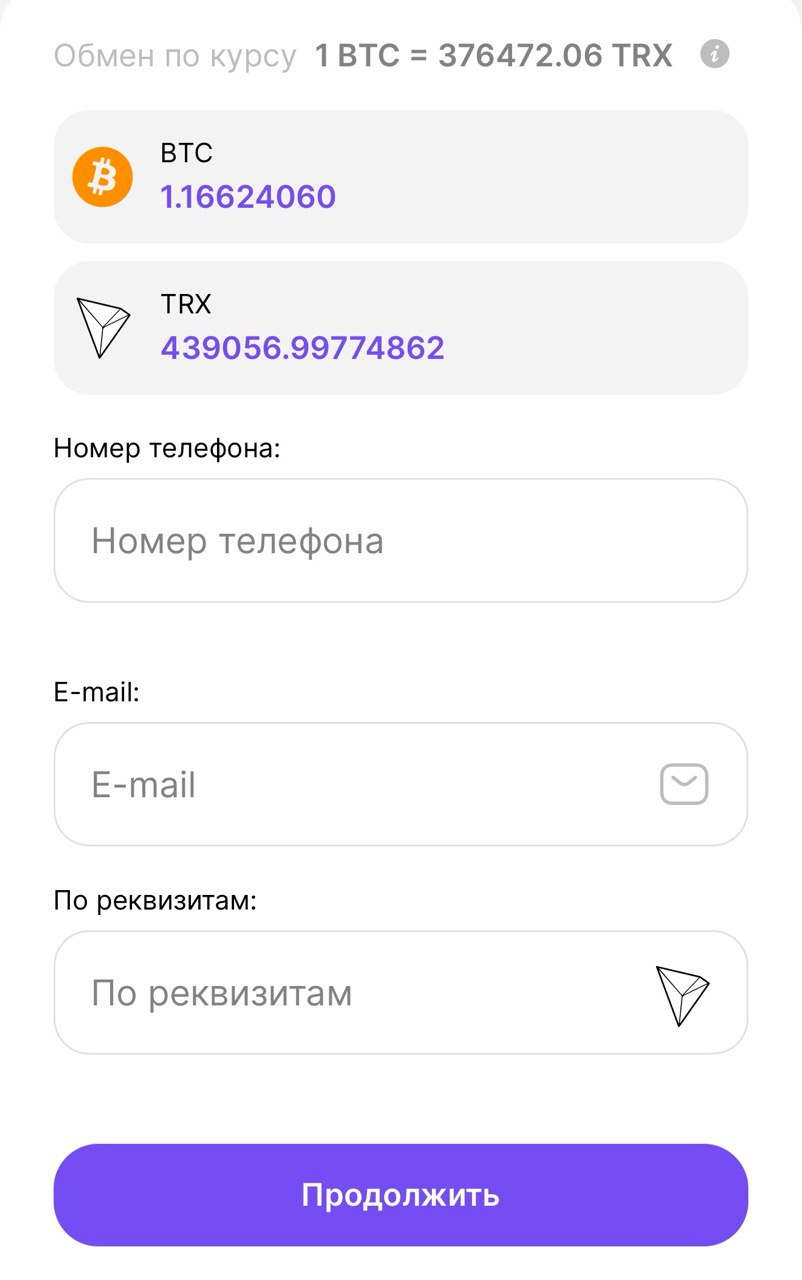Focus the E-mail input field
The height and width of the screenshot is (1280, 802).
coord(360,785)
